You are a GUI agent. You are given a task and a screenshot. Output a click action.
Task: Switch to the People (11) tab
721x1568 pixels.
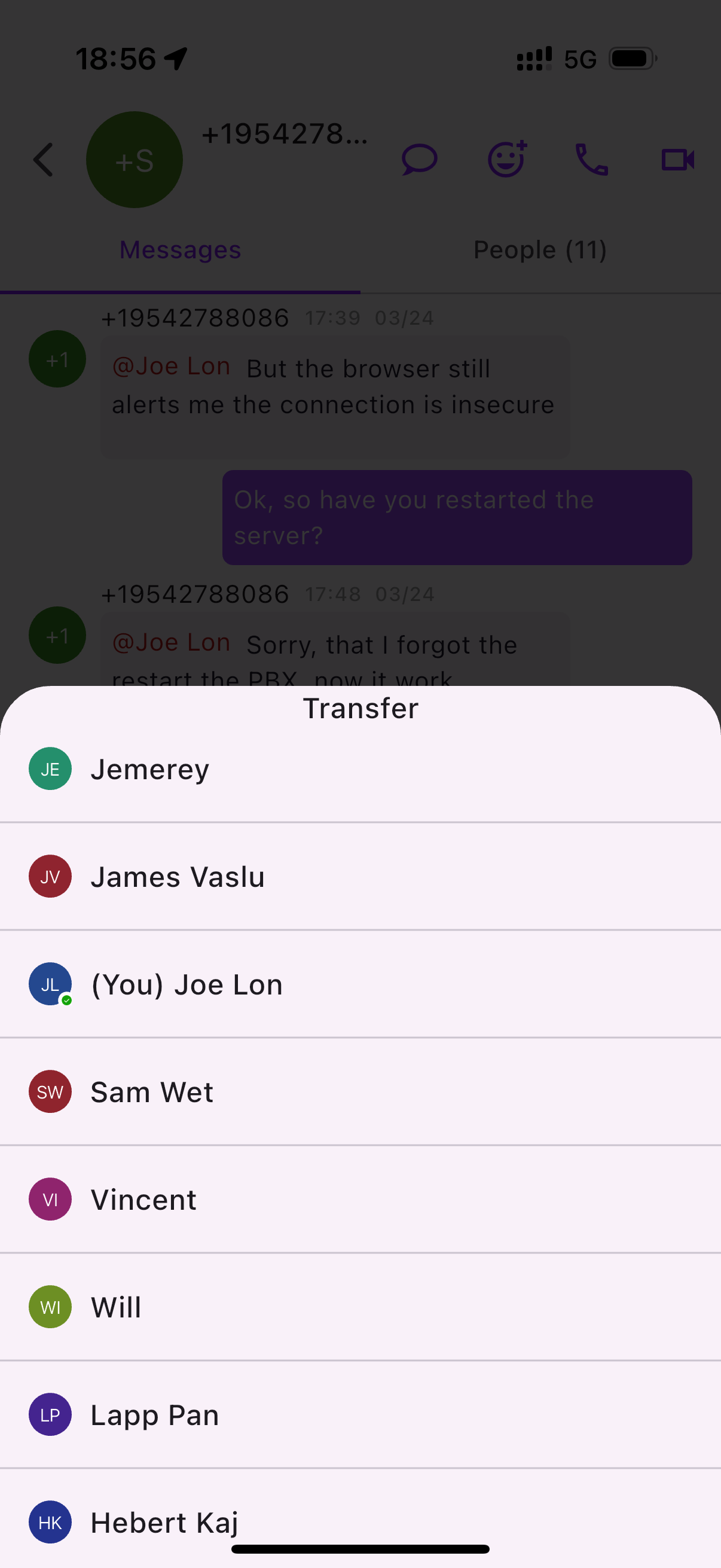[x=539, y=249]
